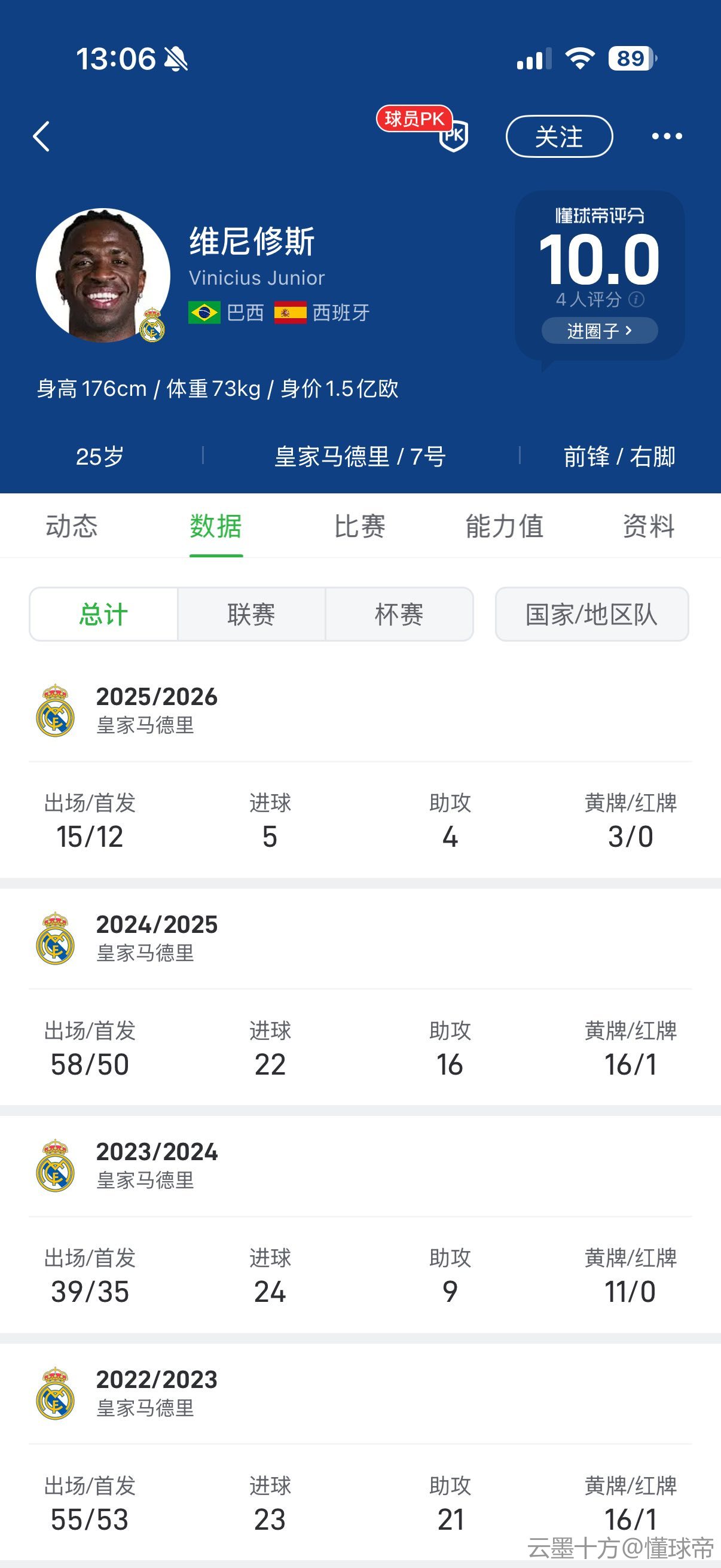This screenshot has width=721, height=1568.
Task: Filter stats by 联赛
Action: pos(251,614)
